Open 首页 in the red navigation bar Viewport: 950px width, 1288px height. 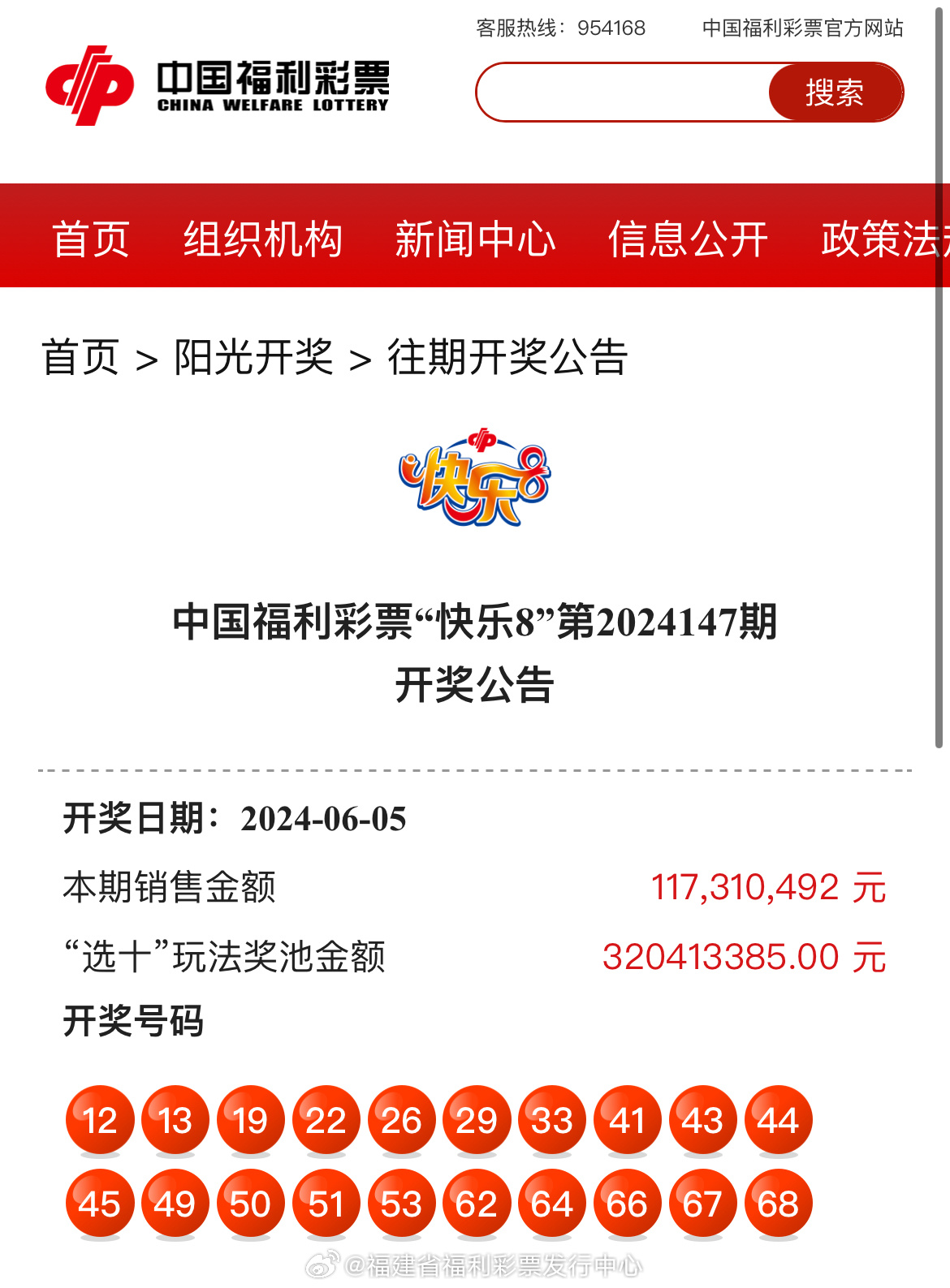point(91,239)
